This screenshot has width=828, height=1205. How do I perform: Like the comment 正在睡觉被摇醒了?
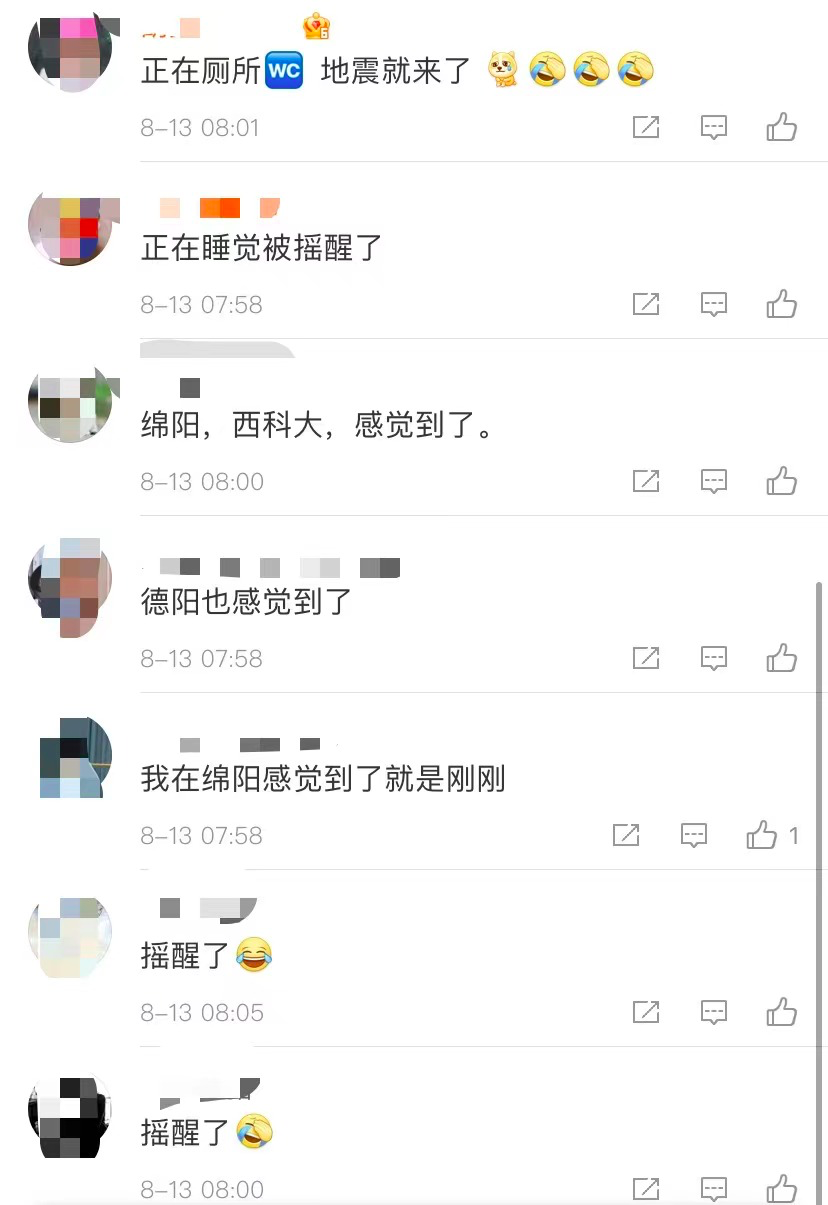pyautogui.click(x=781, y=304)
